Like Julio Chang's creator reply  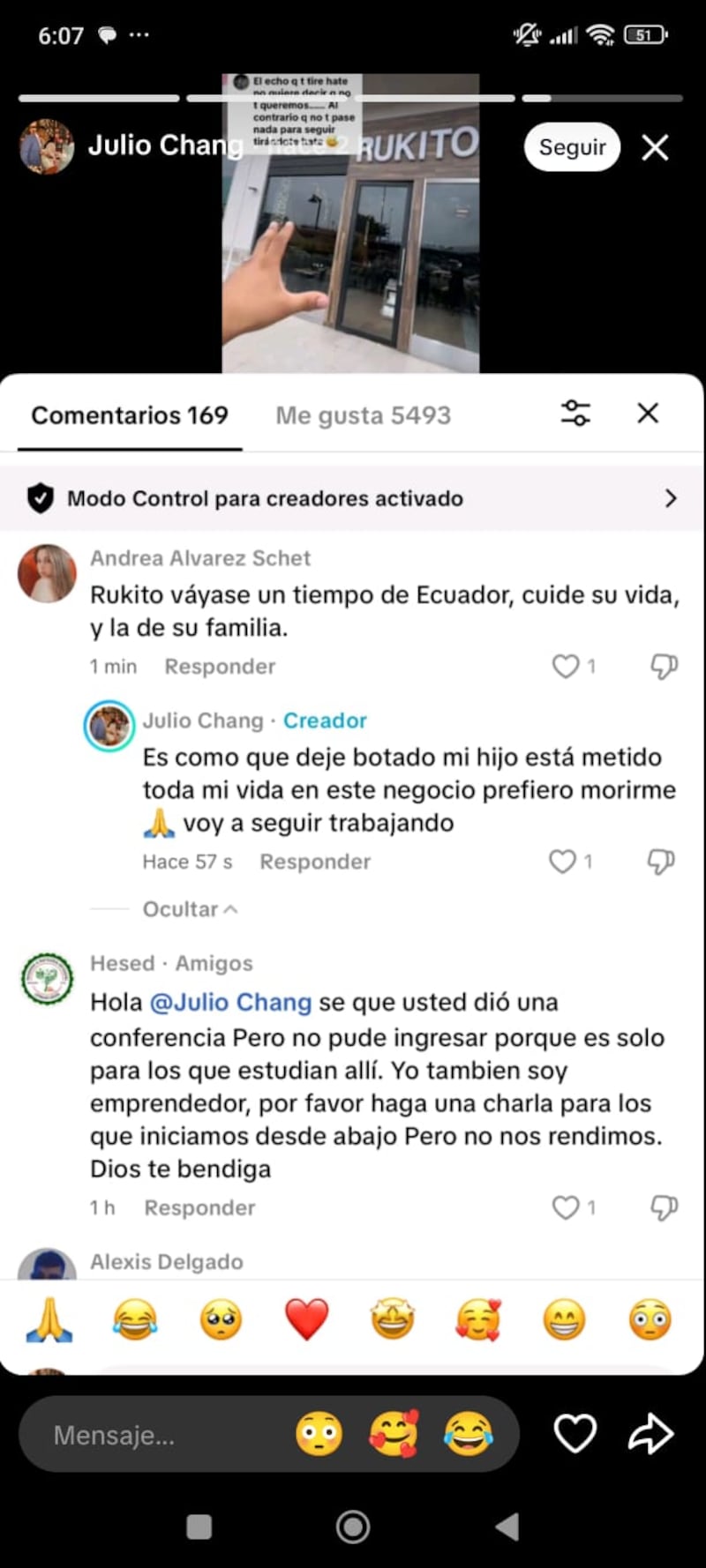[562, 862]
